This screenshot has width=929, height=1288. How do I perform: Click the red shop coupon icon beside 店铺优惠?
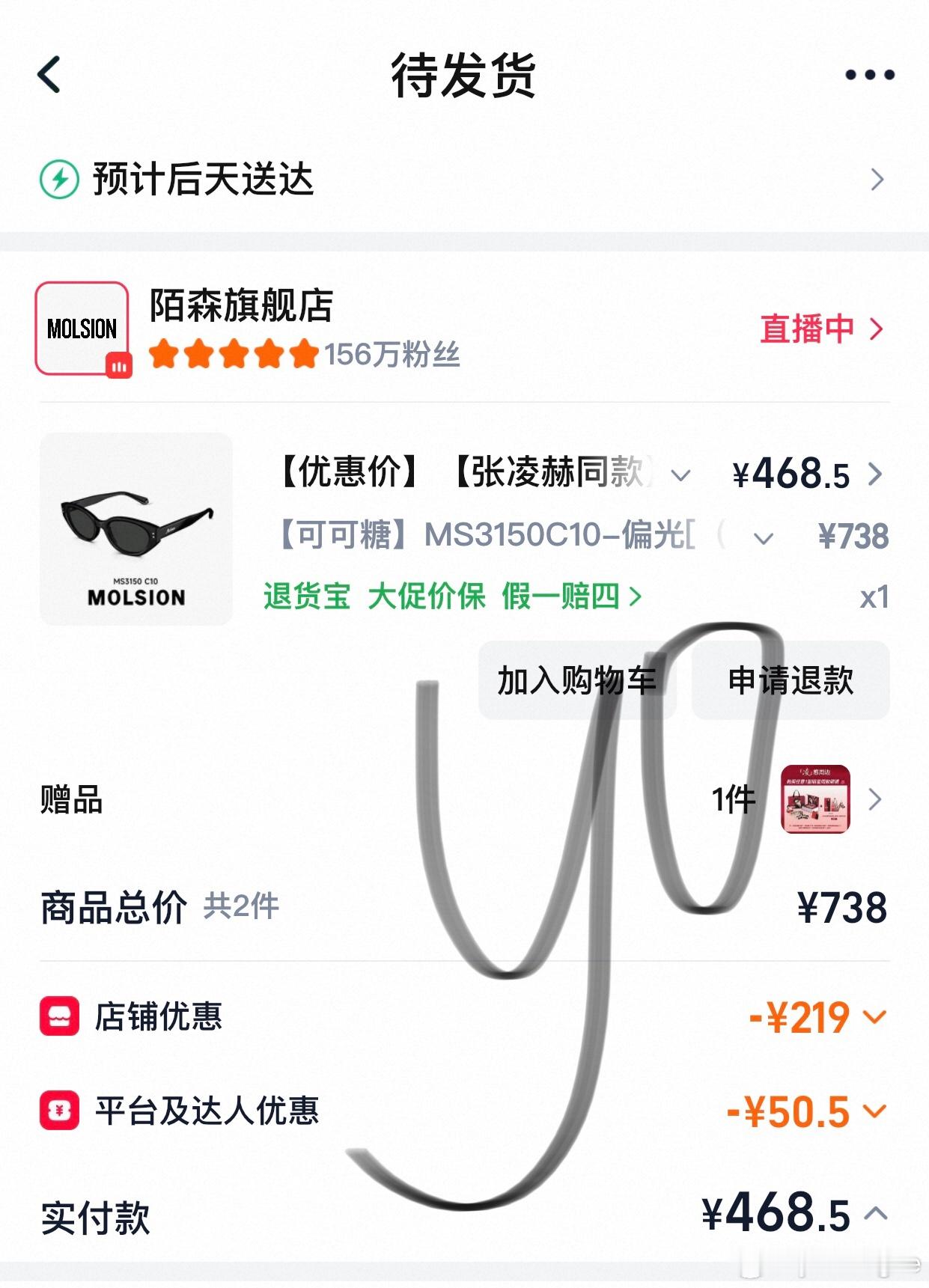[58, 1016]
